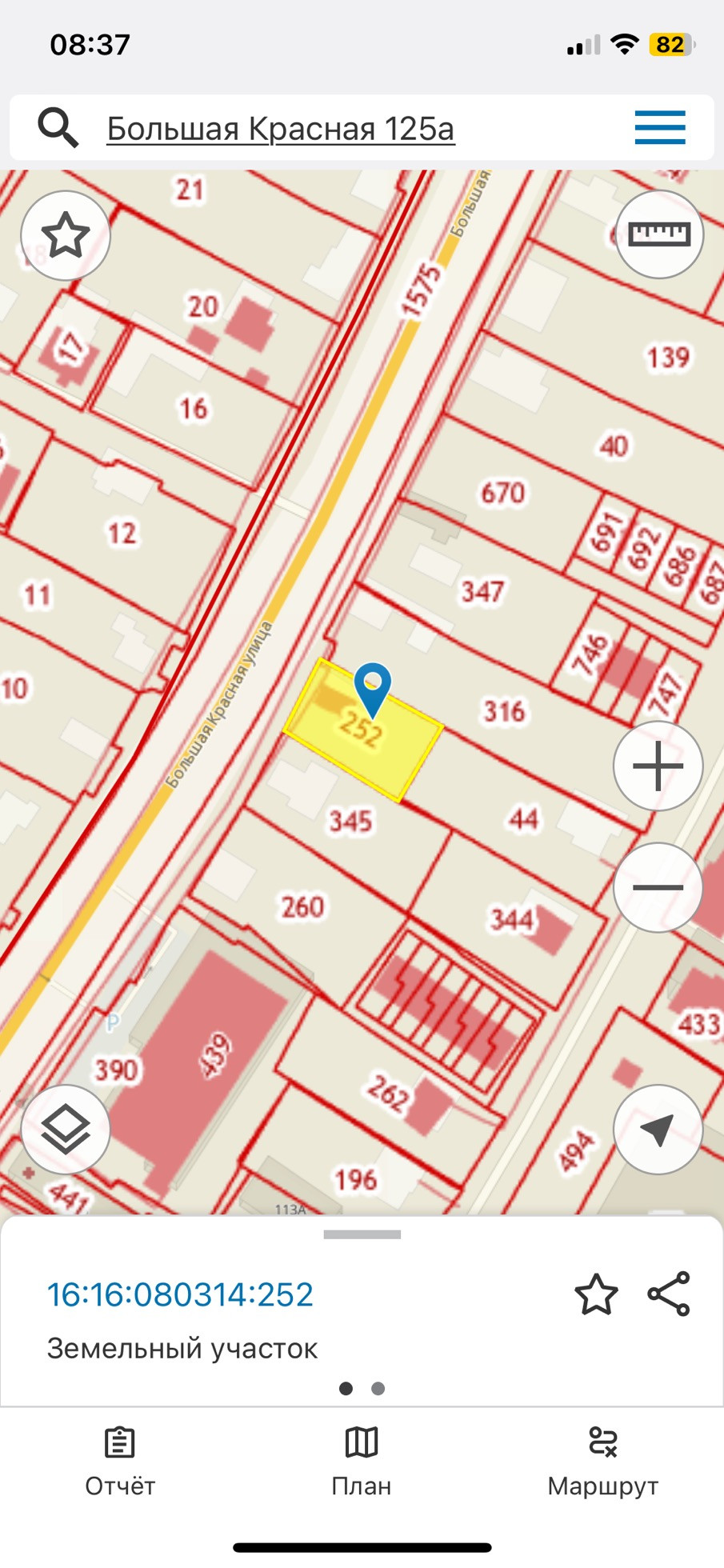The width and height of the screenshot is (724, 1568).
Task: Share this land parcel
Action: click(x=669, y=1294)
